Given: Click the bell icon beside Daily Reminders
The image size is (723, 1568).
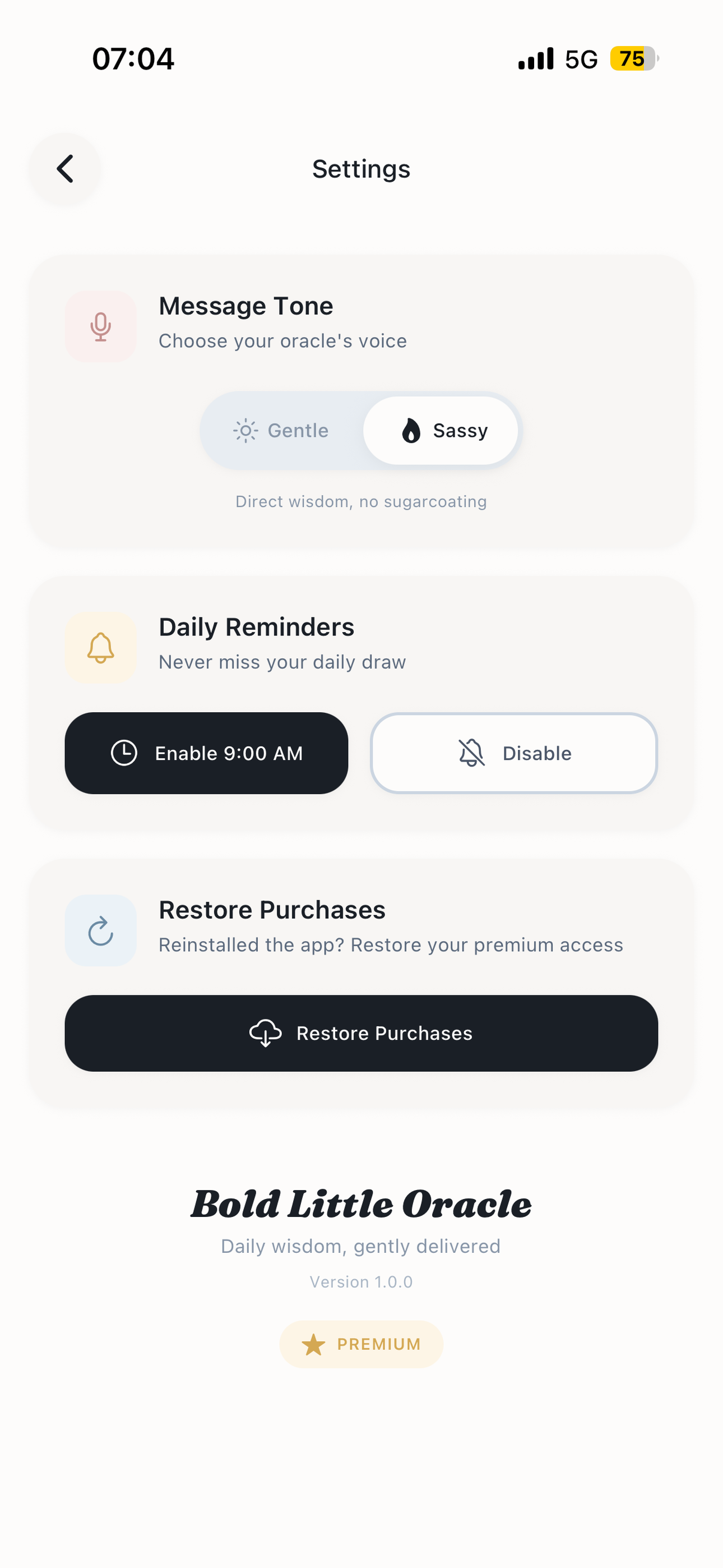Looking at the screenshot, I should click(x=100, y=647).
